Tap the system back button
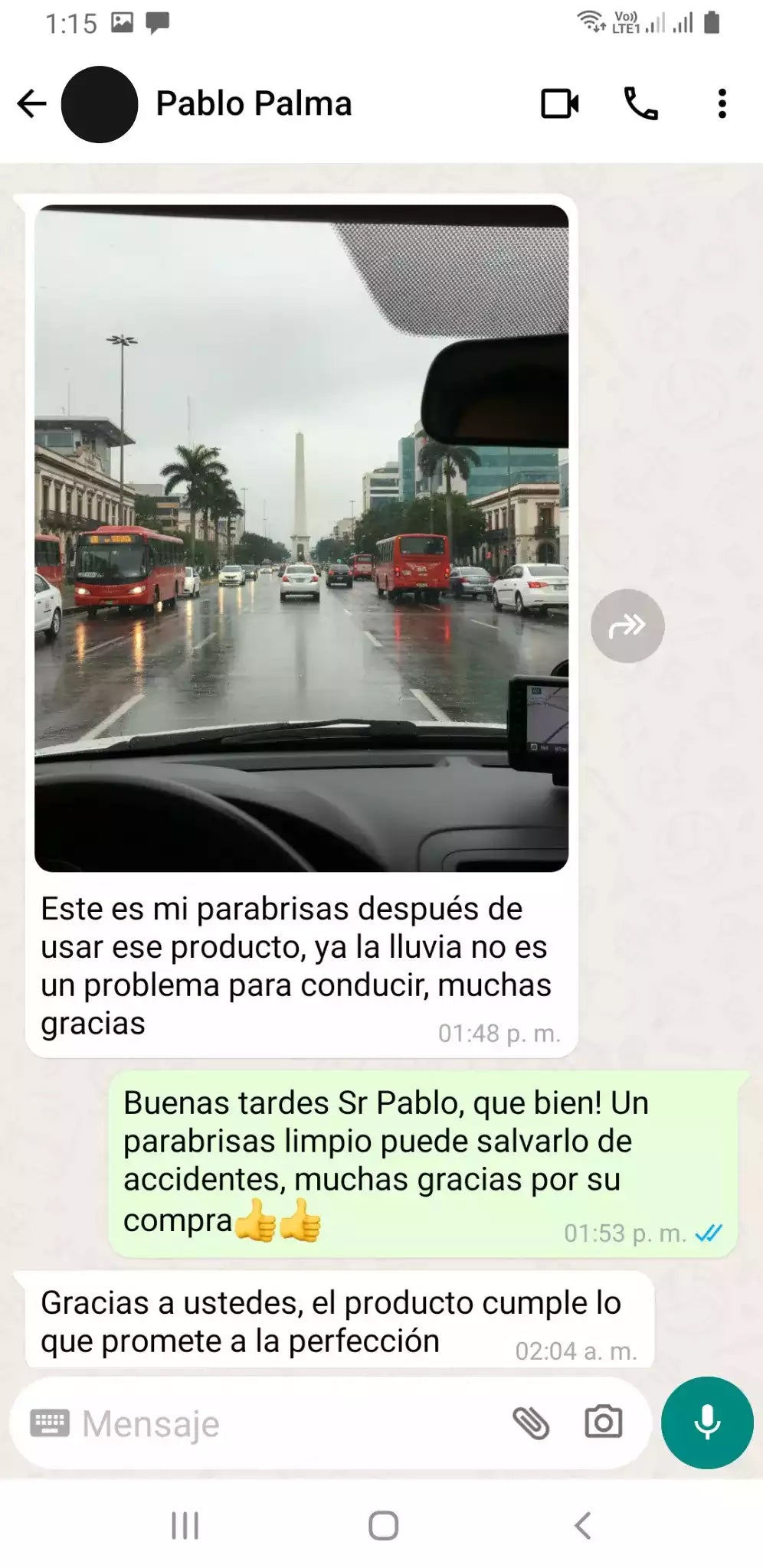 pos(582,1525)
